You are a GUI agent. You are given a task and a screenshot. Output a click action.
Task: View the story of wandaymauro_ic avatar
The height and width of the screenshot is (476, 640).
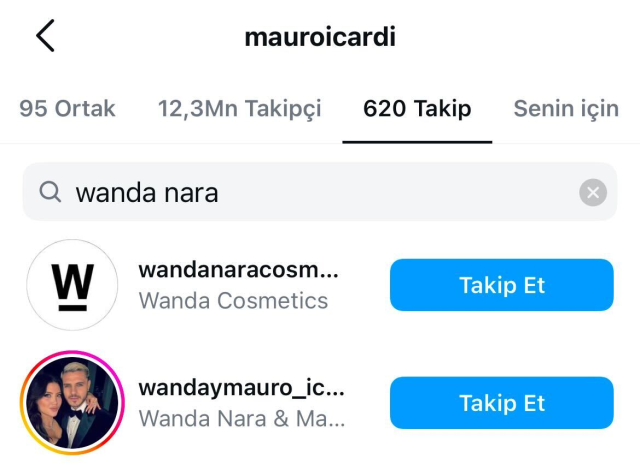[71, 403]
